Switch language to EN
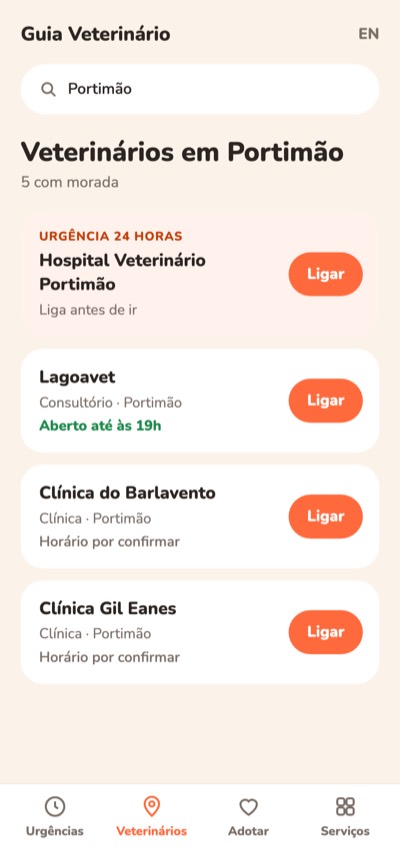The height and width of the screenshot is (865, 400). [369, 34]
